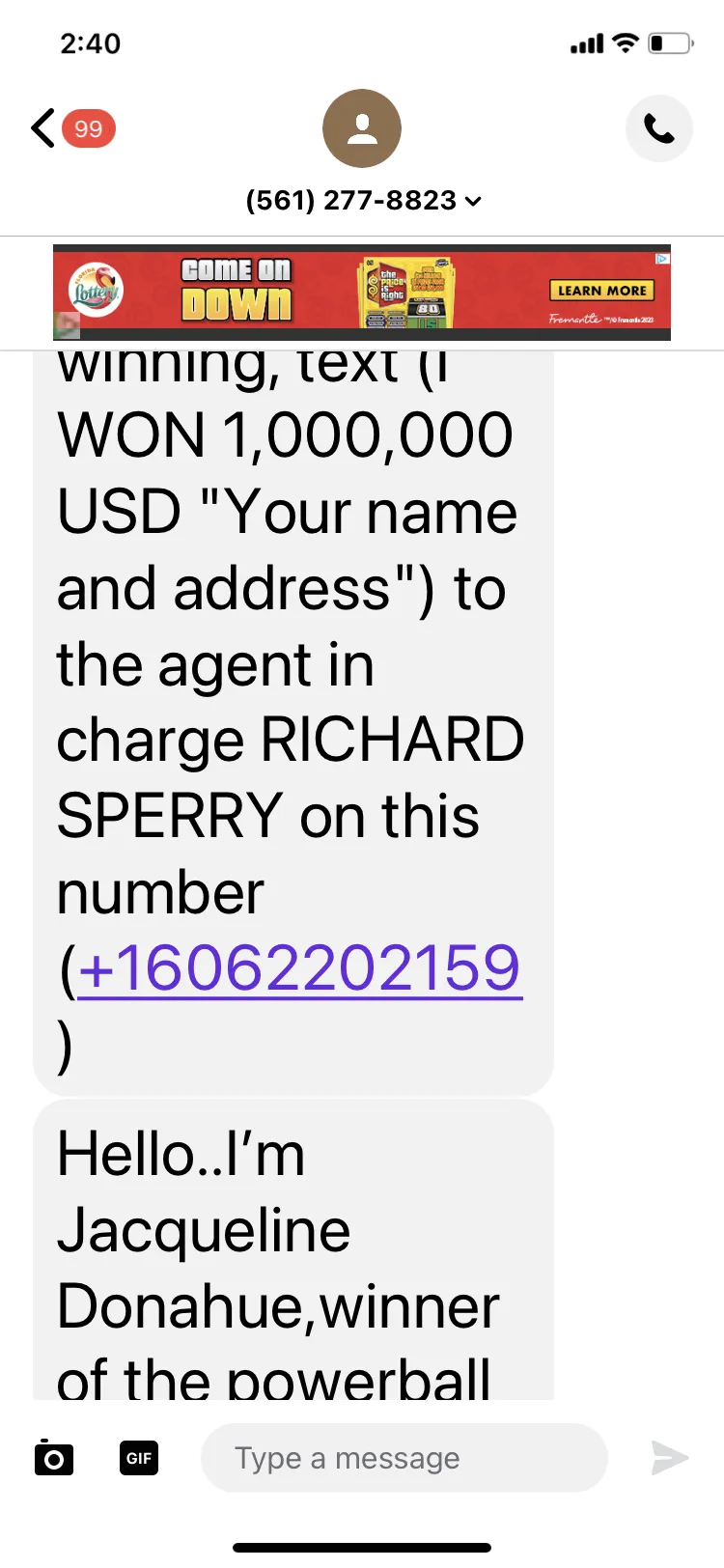Tap Learn More on the lottery ad
The width and height of the screenshot is (724, 1568).
coord(601,291)
